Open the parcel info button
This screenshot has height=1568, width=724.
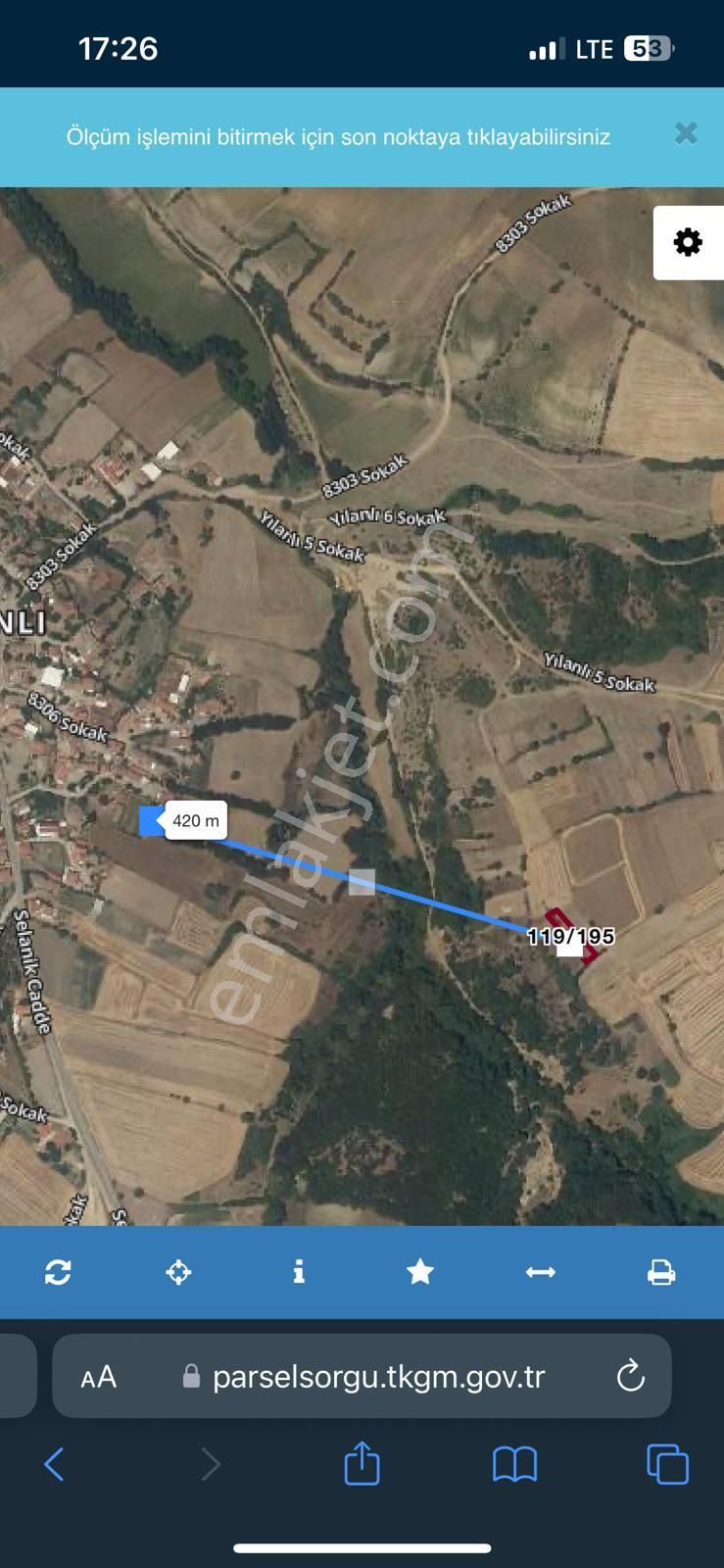[299, 1272]
